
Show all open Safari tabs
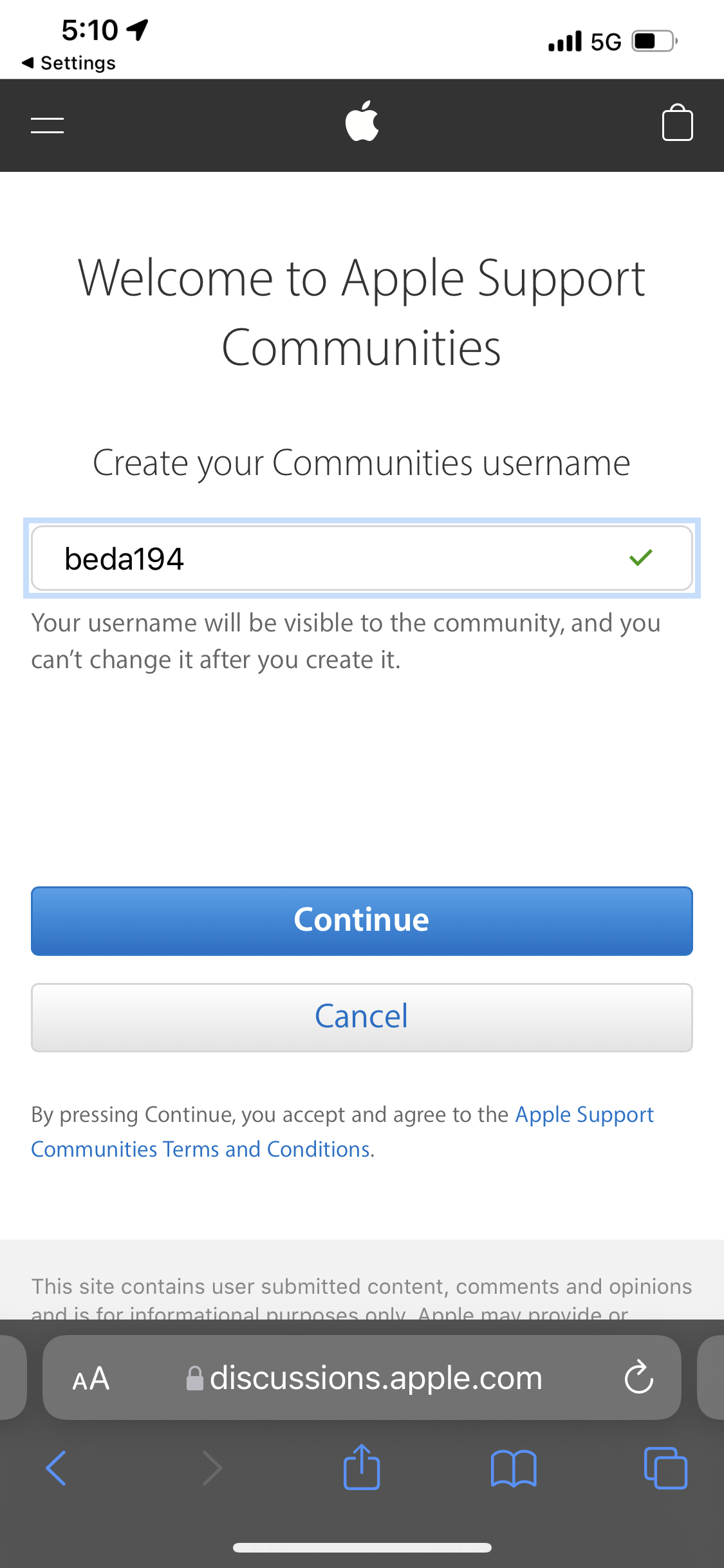tap(665, 1468)
